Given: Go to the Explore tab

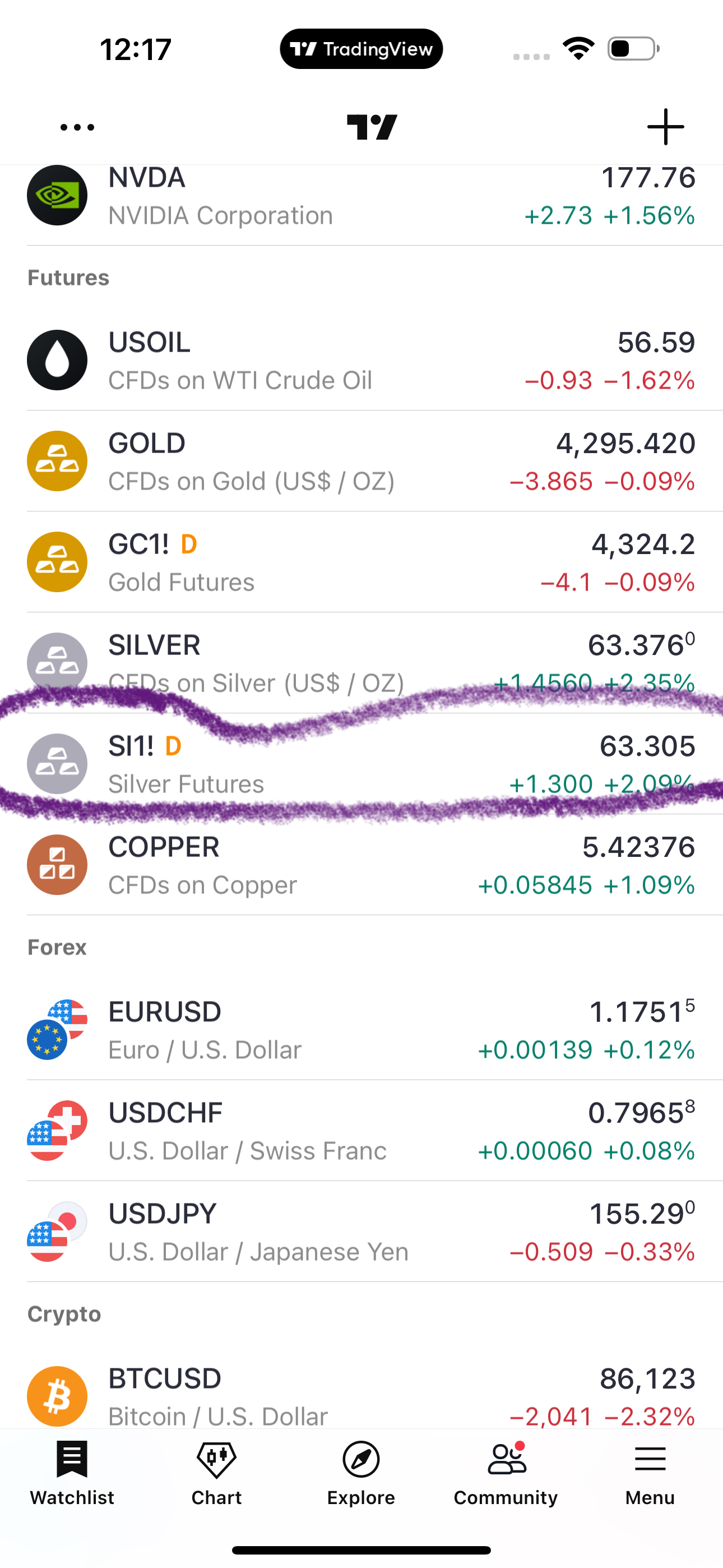Looking at the screenshot, I should [361, 1473].
